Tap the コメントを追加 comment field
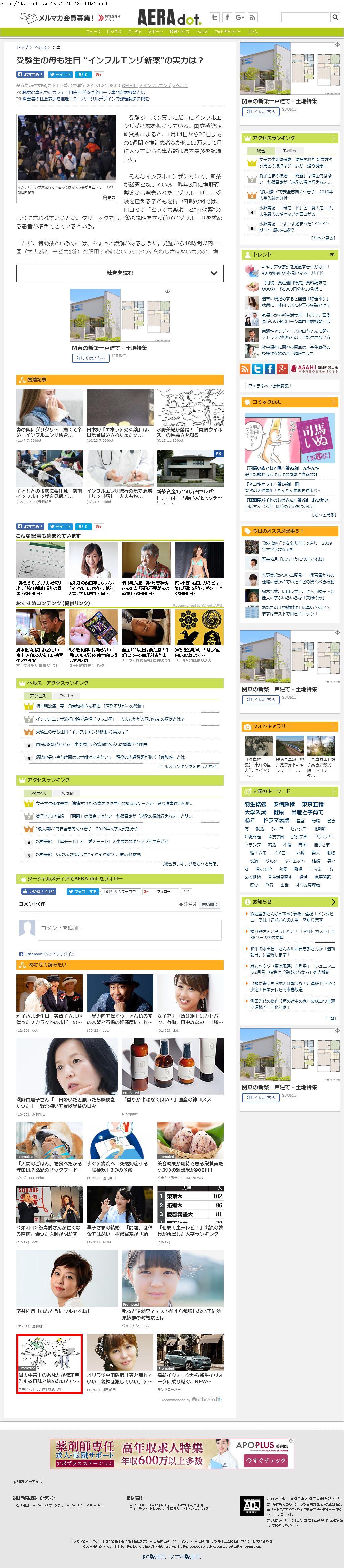Screen dimensions: 344x1568 coord(128,928)
